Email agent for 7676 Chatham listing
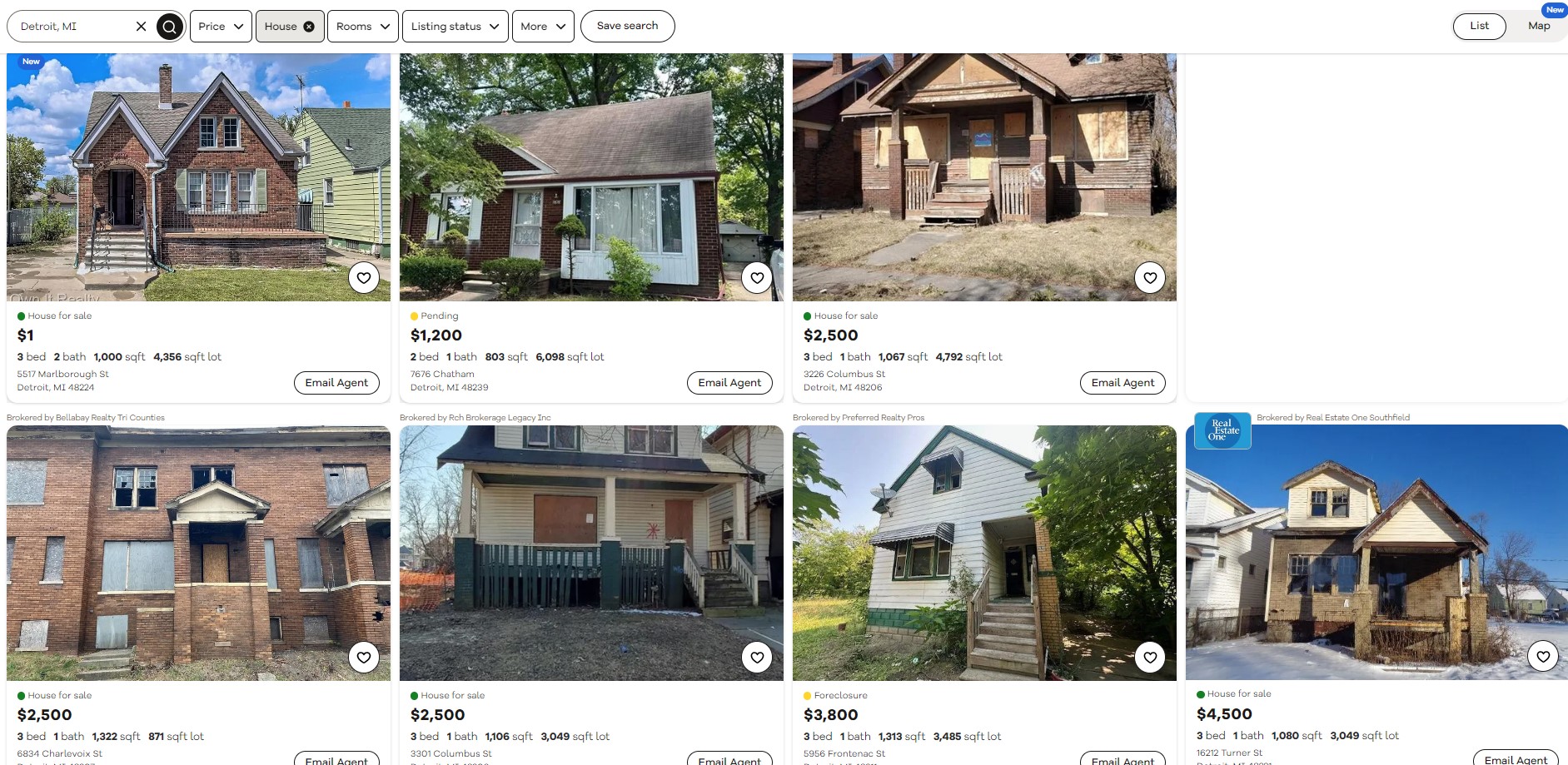 coord(729,383)
